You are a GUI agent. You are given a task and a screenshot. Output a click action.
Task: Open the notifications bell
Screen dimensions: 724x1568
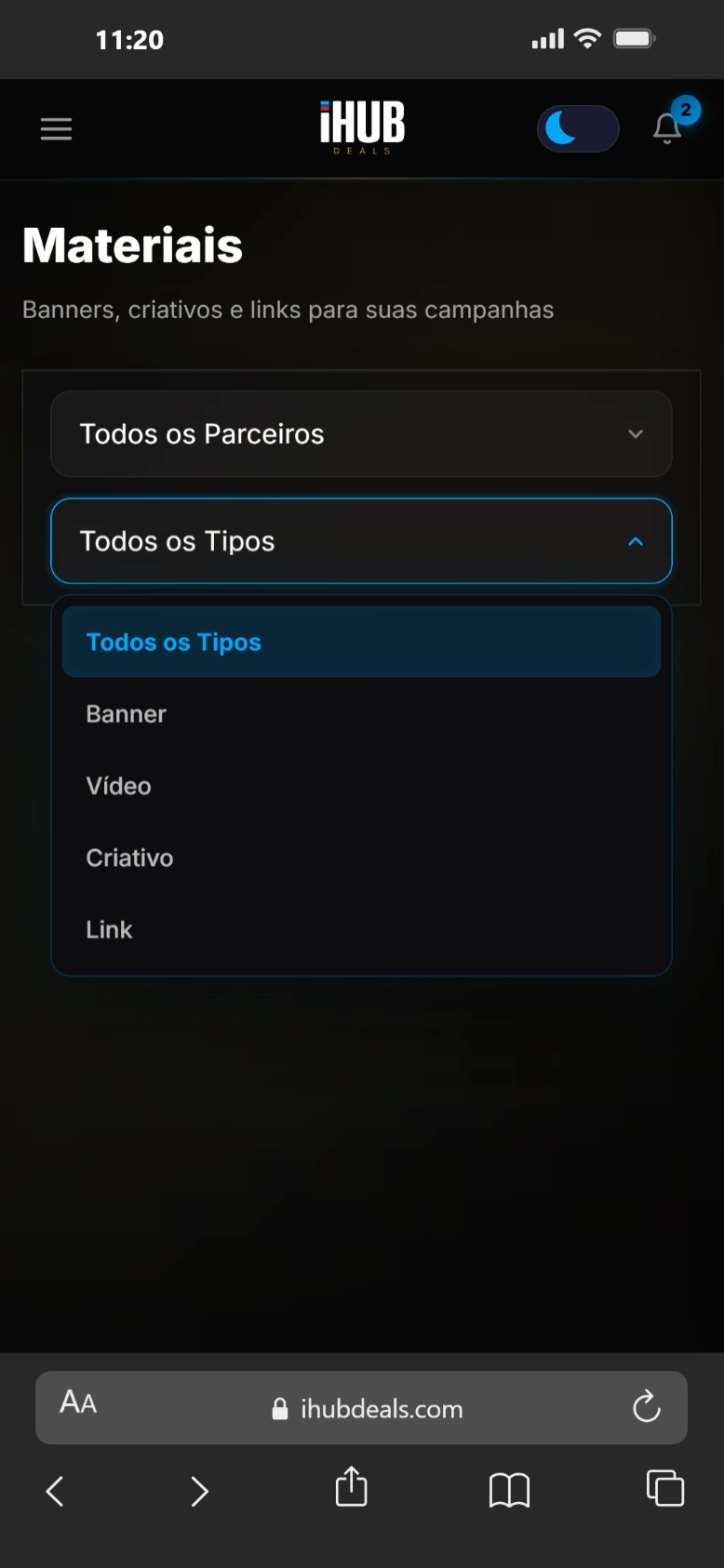(667, 127)
